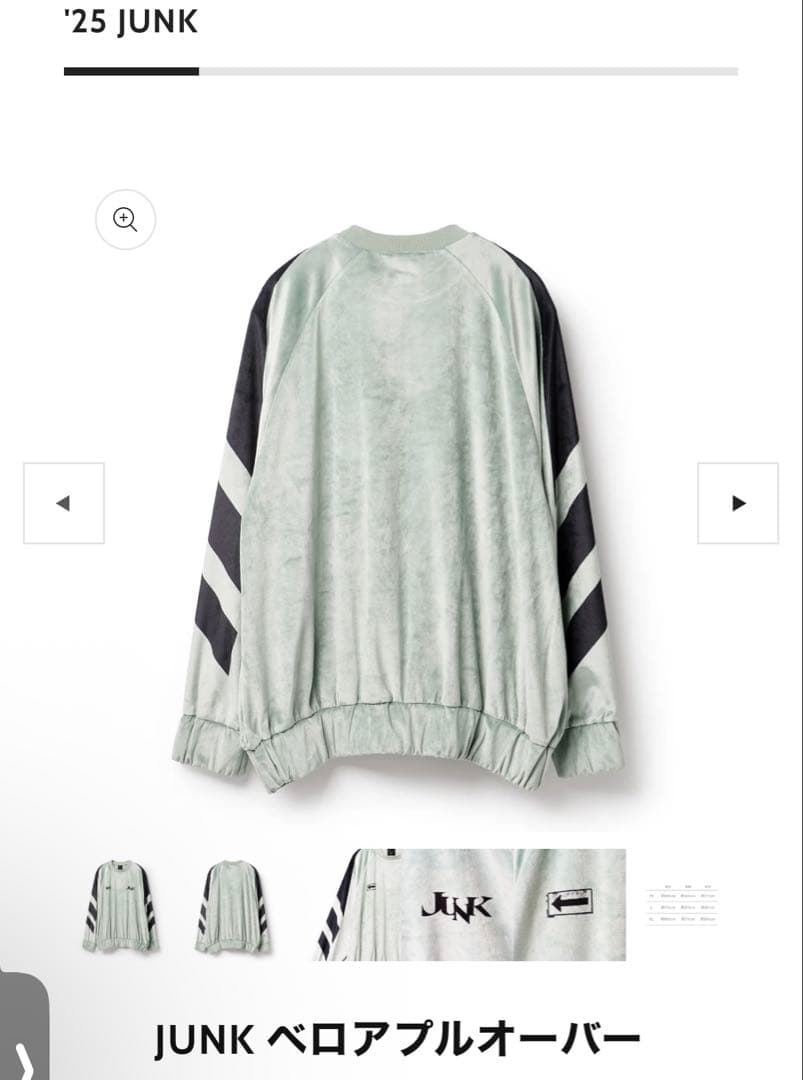
Task: Show the previous product image
Action: point(64,503)
